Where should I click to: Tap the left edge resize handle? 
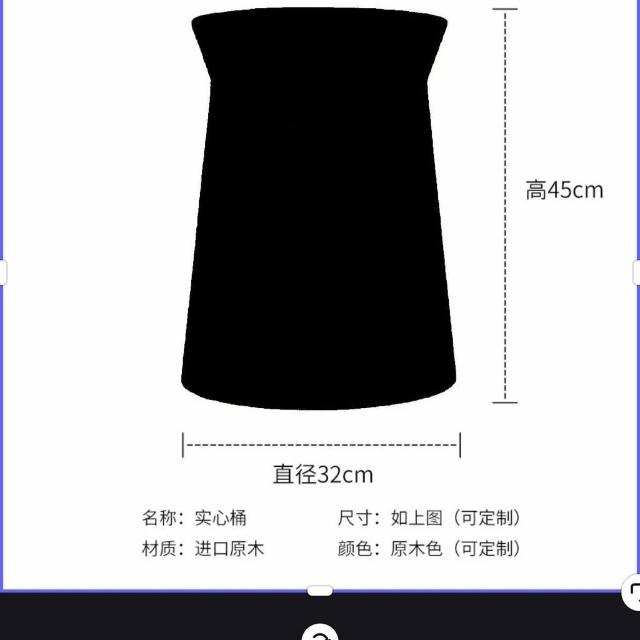(x=3, y=272)
